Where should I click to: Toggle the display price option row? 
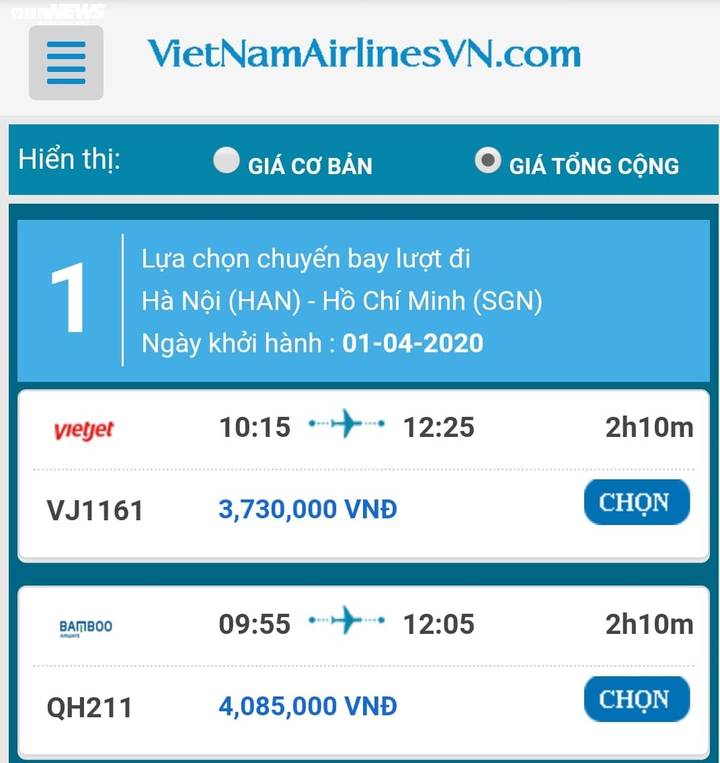click(360, 160)
